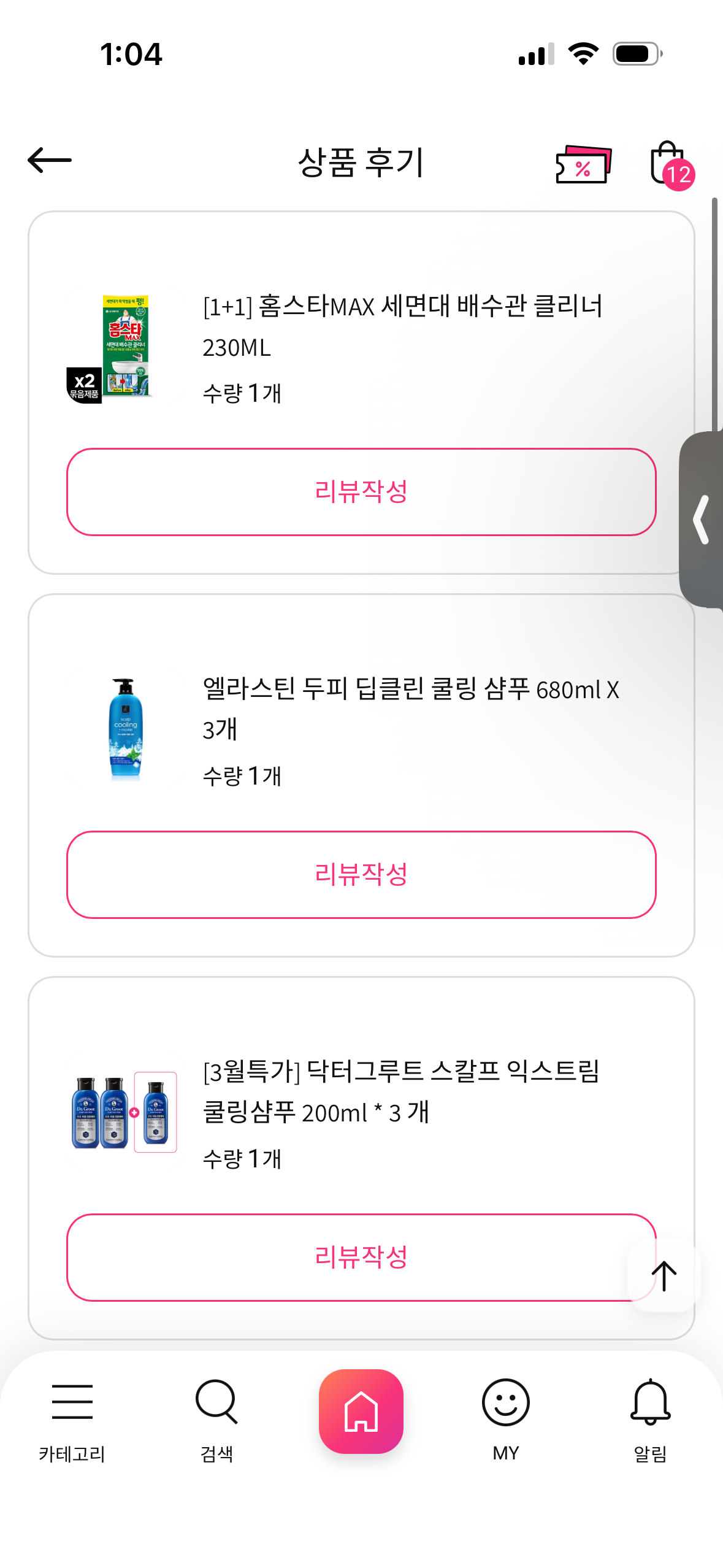Open the 엘라스틴 shampoo product image
723x1568 pixels.
[x=126, y=729]
